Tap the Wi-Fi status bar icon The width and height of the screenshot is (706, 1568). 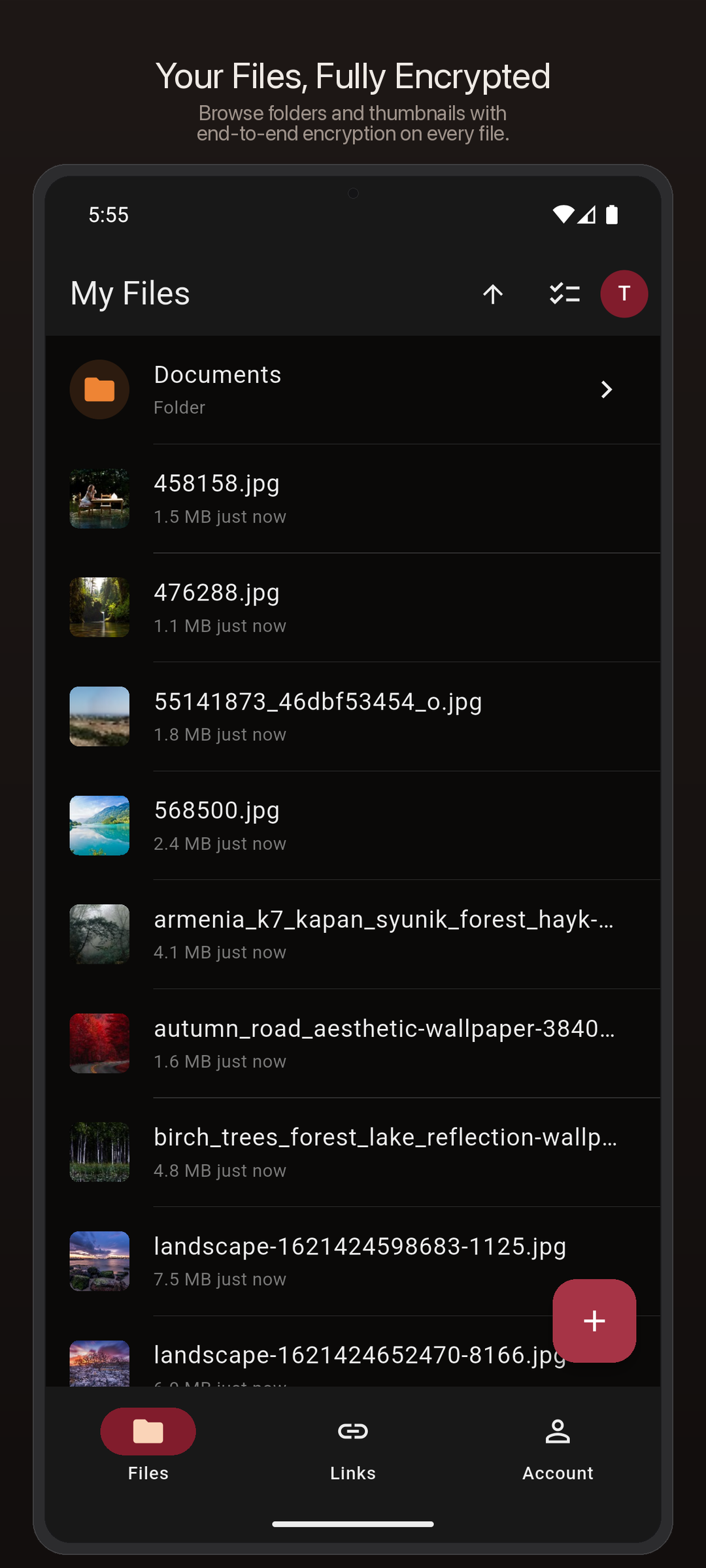pos(563,214)
